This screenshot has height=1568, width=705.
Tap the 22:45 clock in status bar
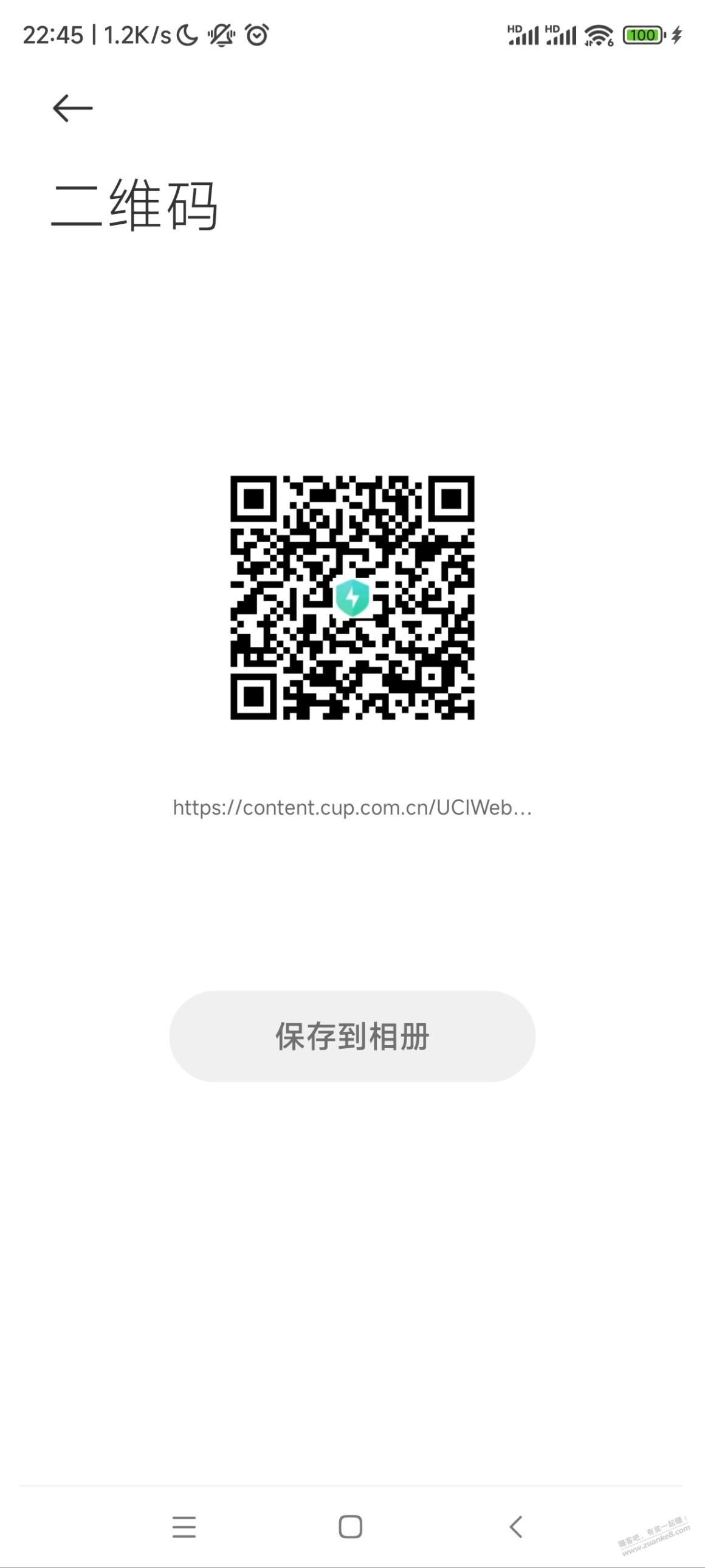pyautogui.click(x=52, y=34)
